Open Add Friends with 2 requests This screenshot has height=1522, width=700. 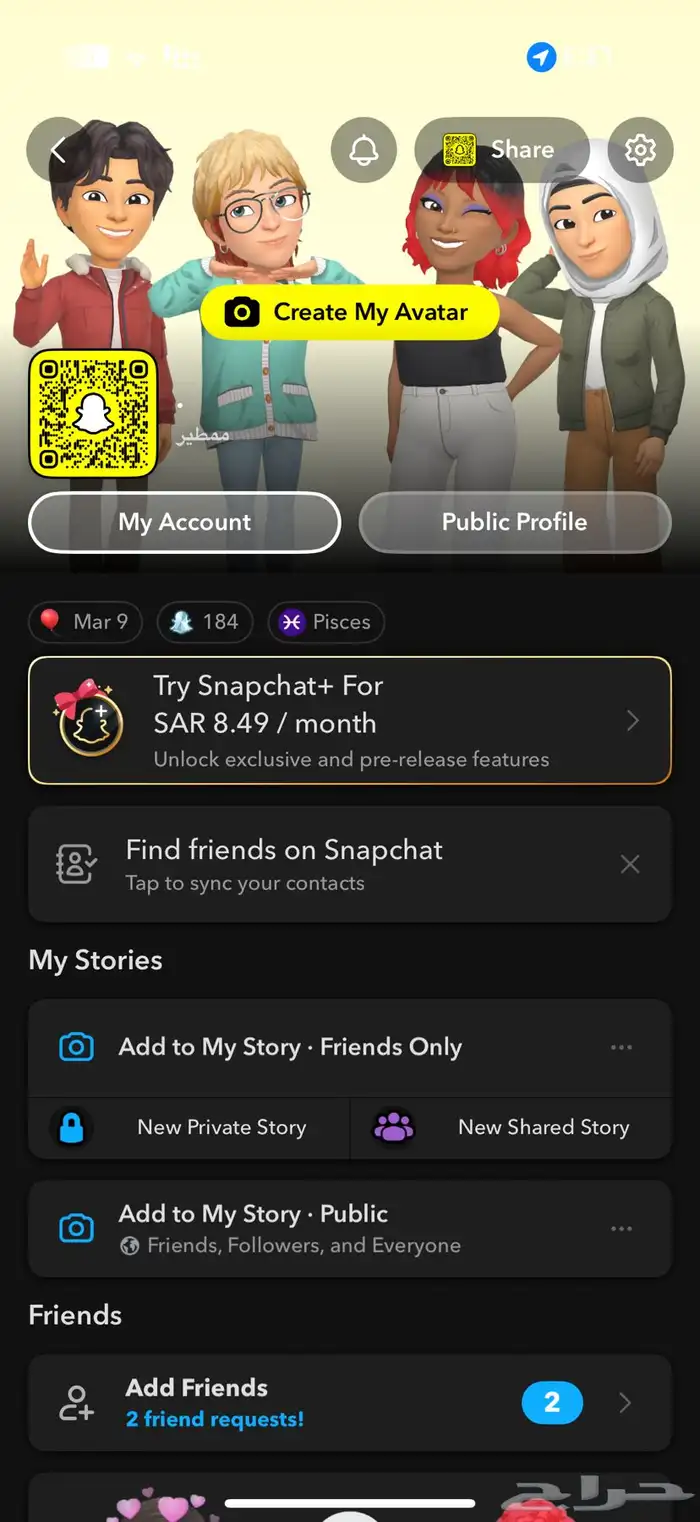tap(349, 1402)
